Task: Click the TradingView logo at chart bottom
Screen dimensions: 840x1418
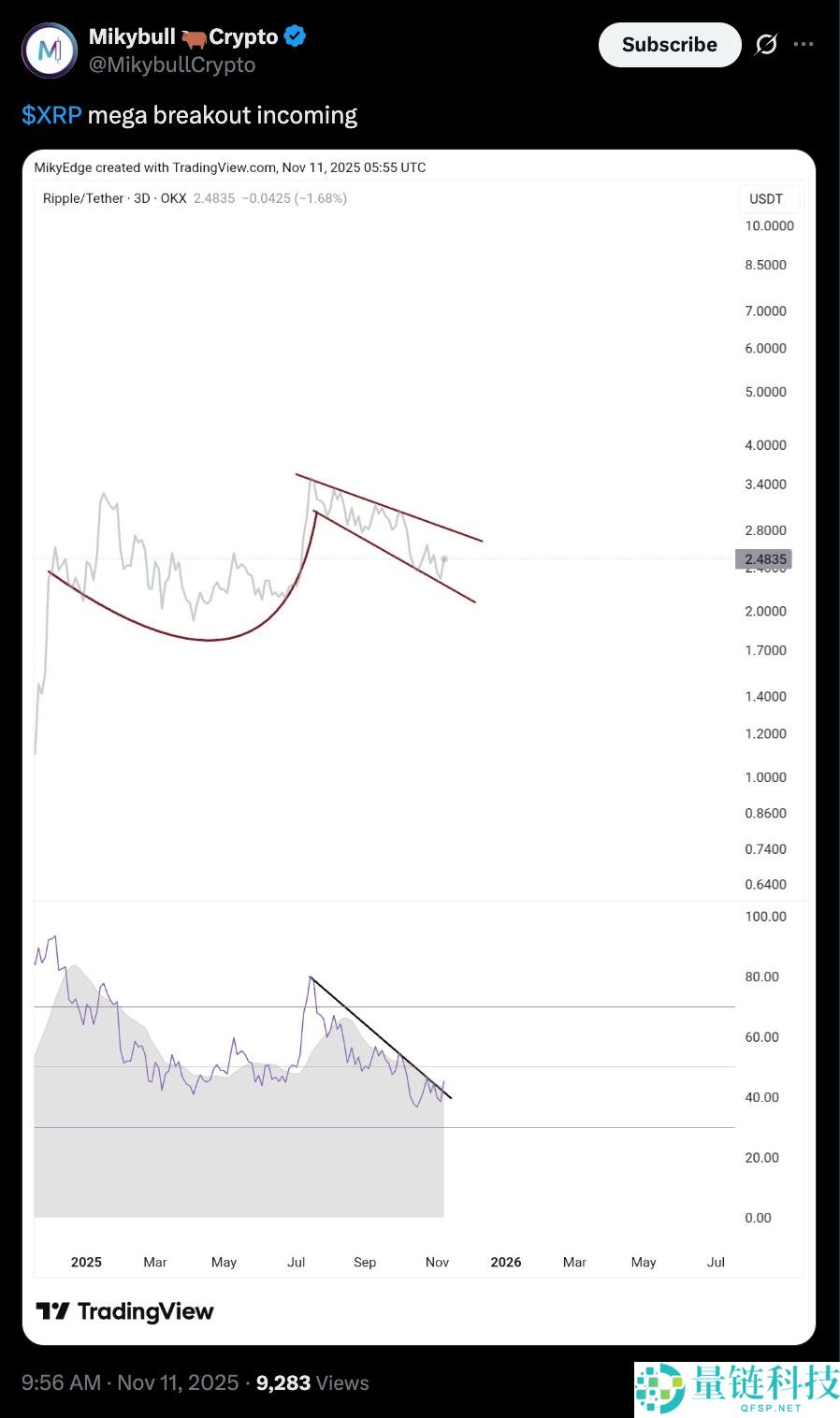Action: (125, 1310)
